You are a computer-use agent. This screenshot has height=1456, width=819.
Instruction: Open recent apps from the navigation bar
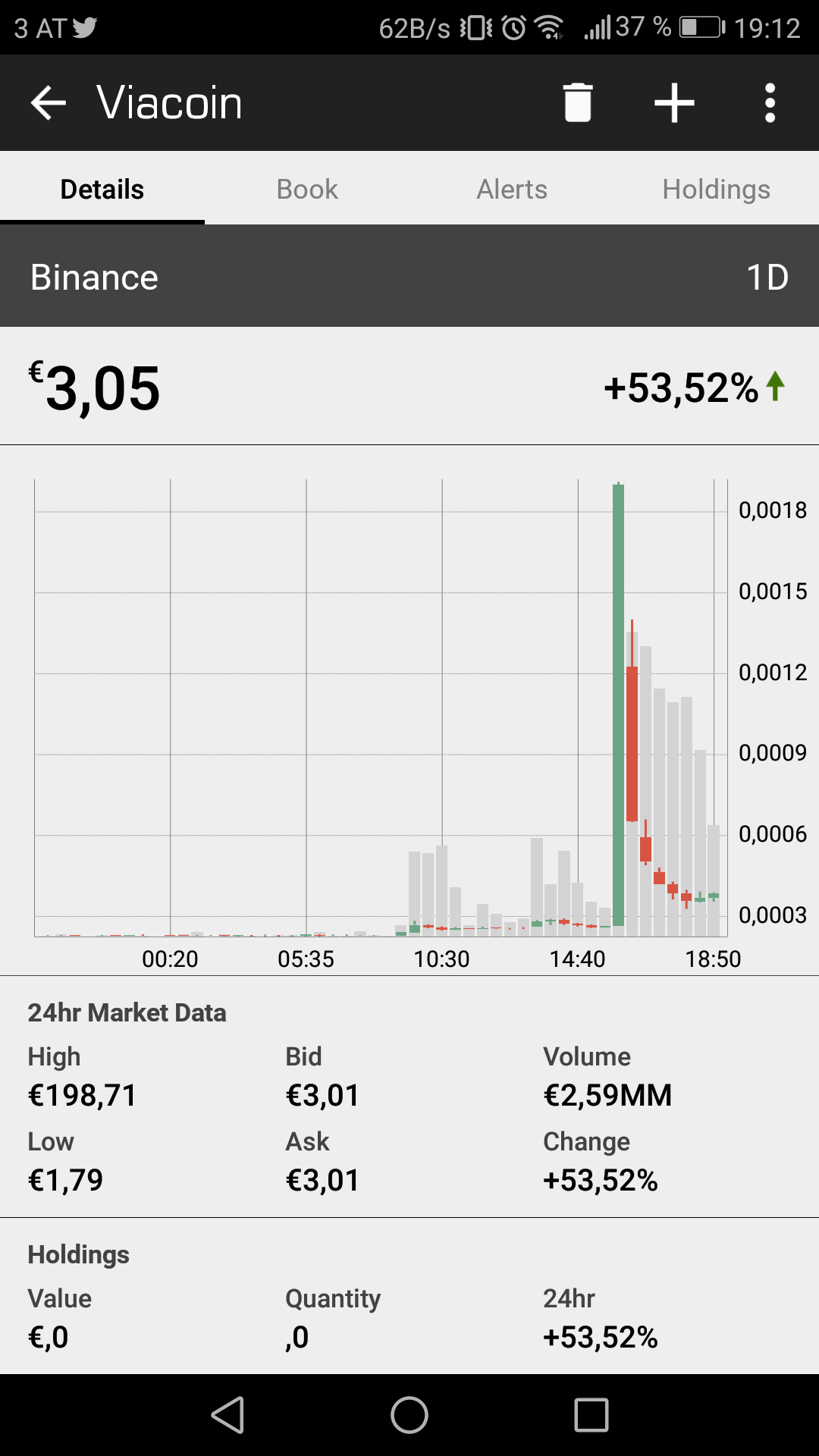point(591,1415)
